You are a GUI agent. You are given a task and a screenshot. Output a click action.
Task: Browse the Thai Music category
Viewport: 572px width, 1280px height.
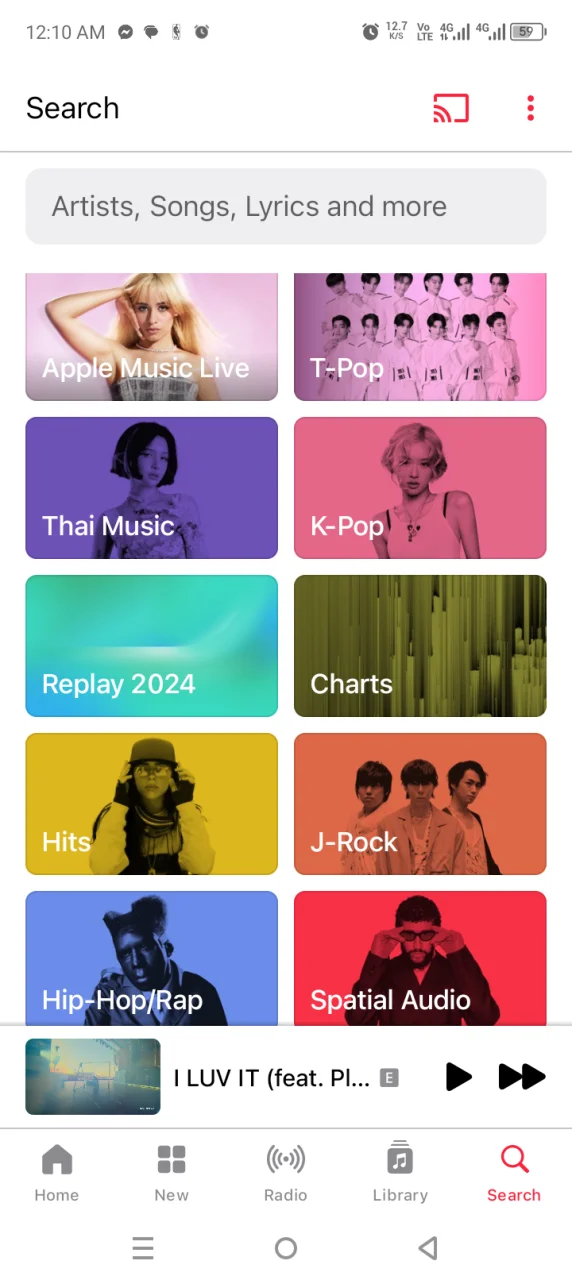pos(151,488)
